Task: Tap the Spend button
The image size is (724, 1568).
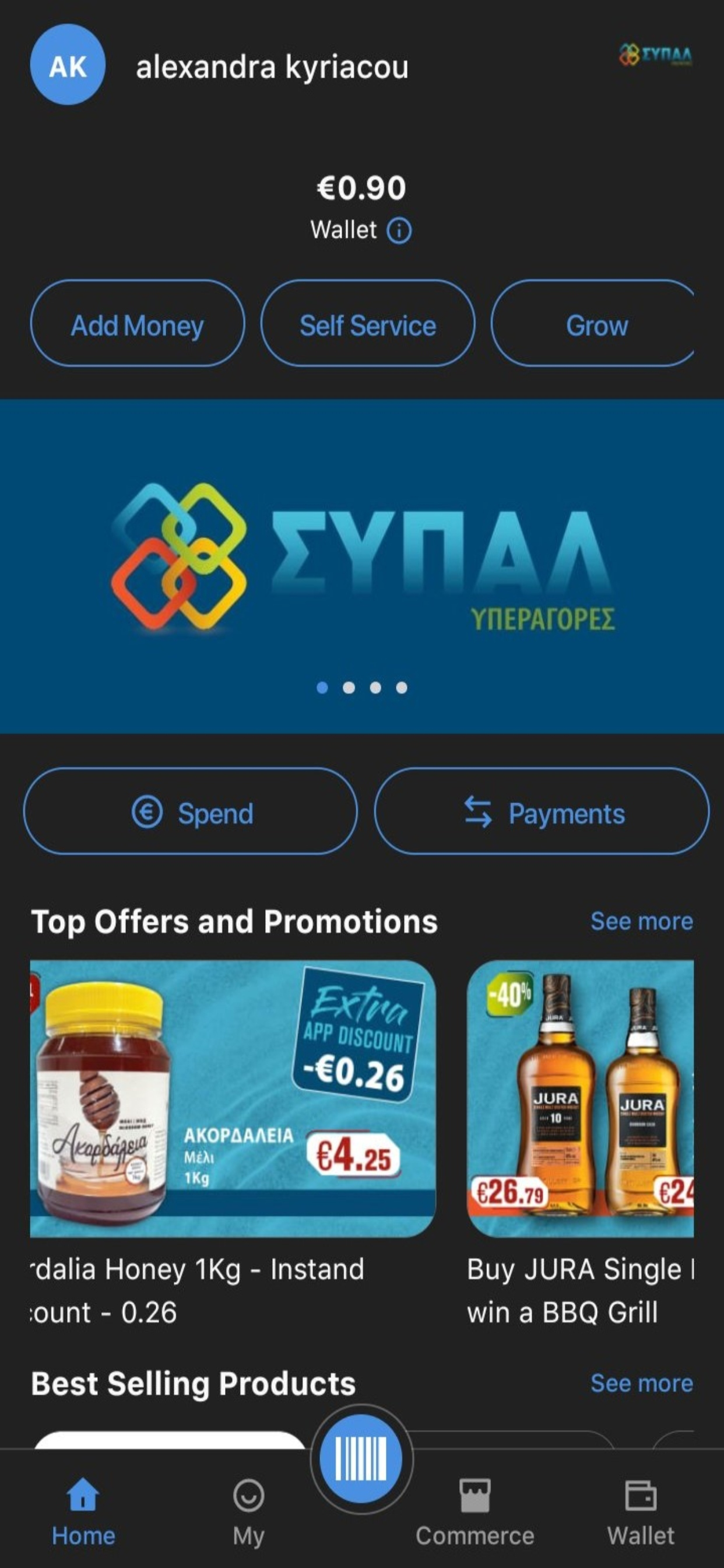Action: tap(191, 811)
